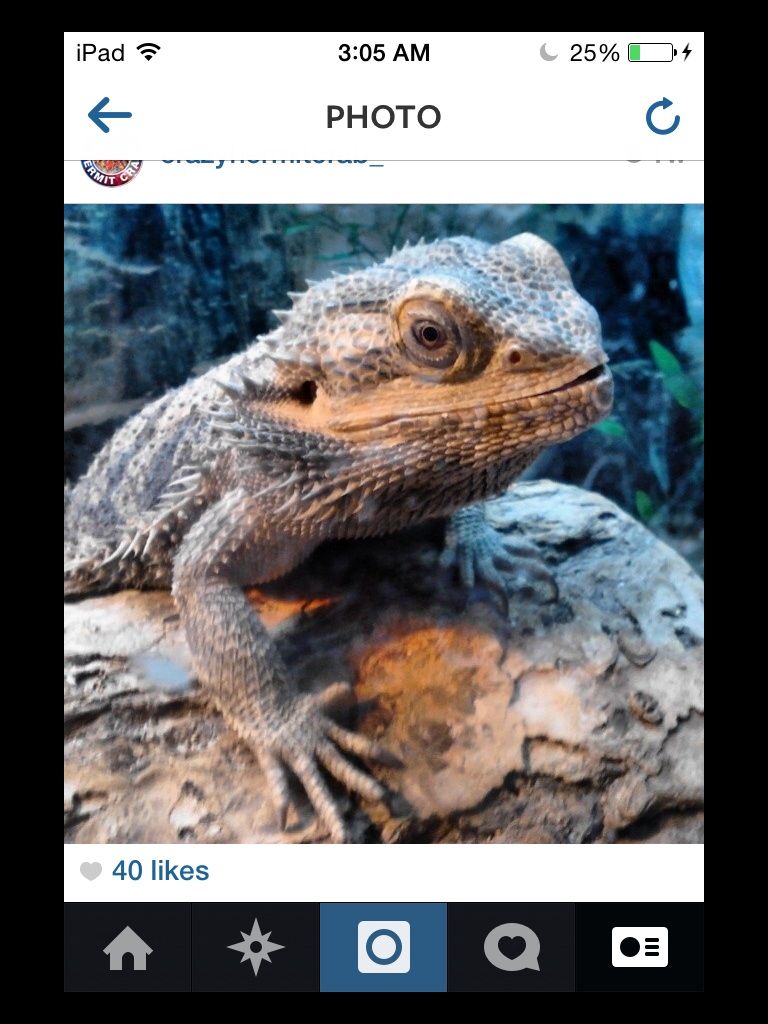Switch to the Home feed tab
Image resolution: width=768 pixels, height=1024 pixels.
[x=128, y=948]
